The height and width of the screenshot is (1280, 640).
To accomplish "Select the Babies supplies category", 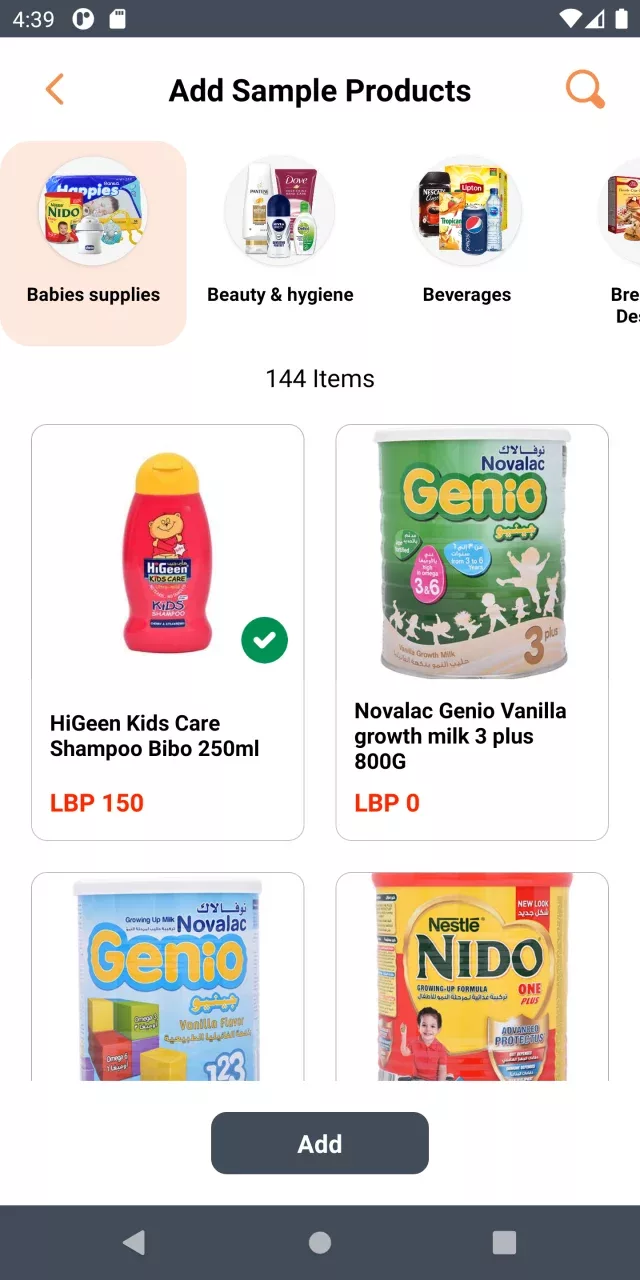I will 93,243.
